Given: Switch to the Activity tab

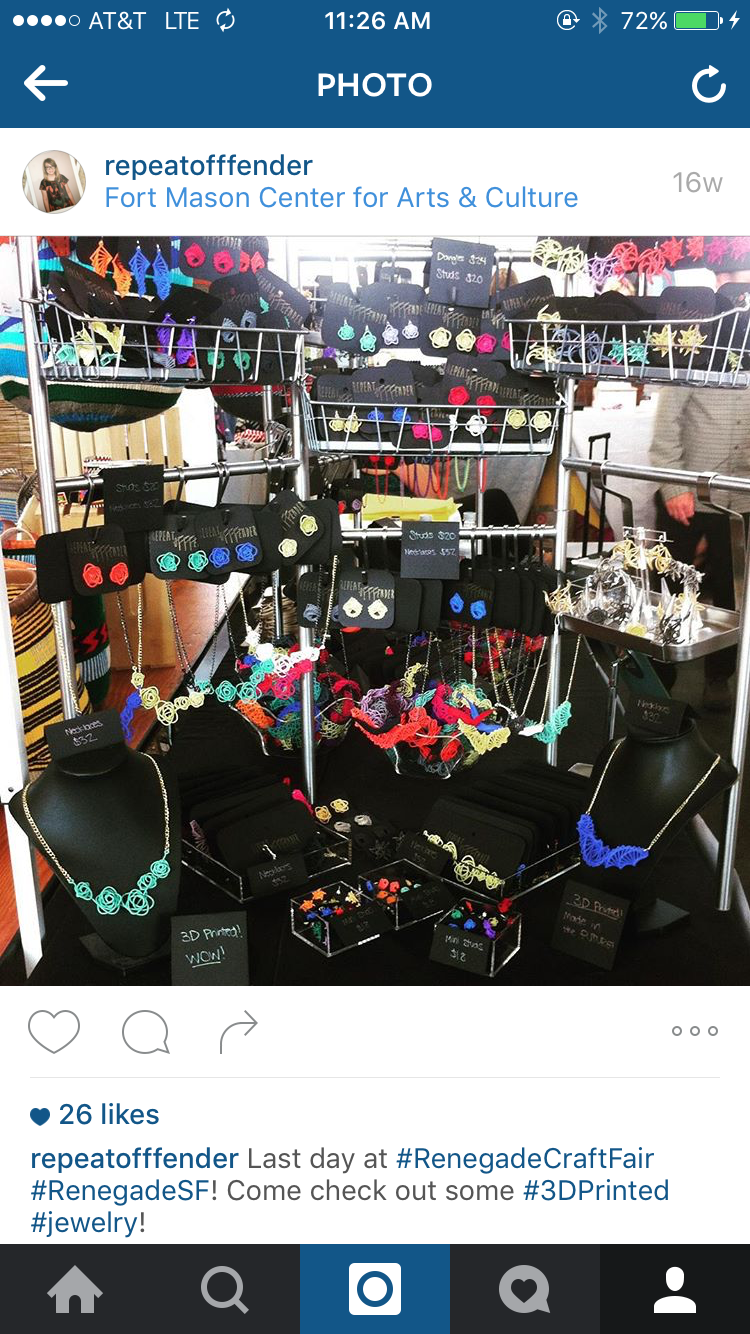Looking at the screenshot, I should coord(525,1289).
